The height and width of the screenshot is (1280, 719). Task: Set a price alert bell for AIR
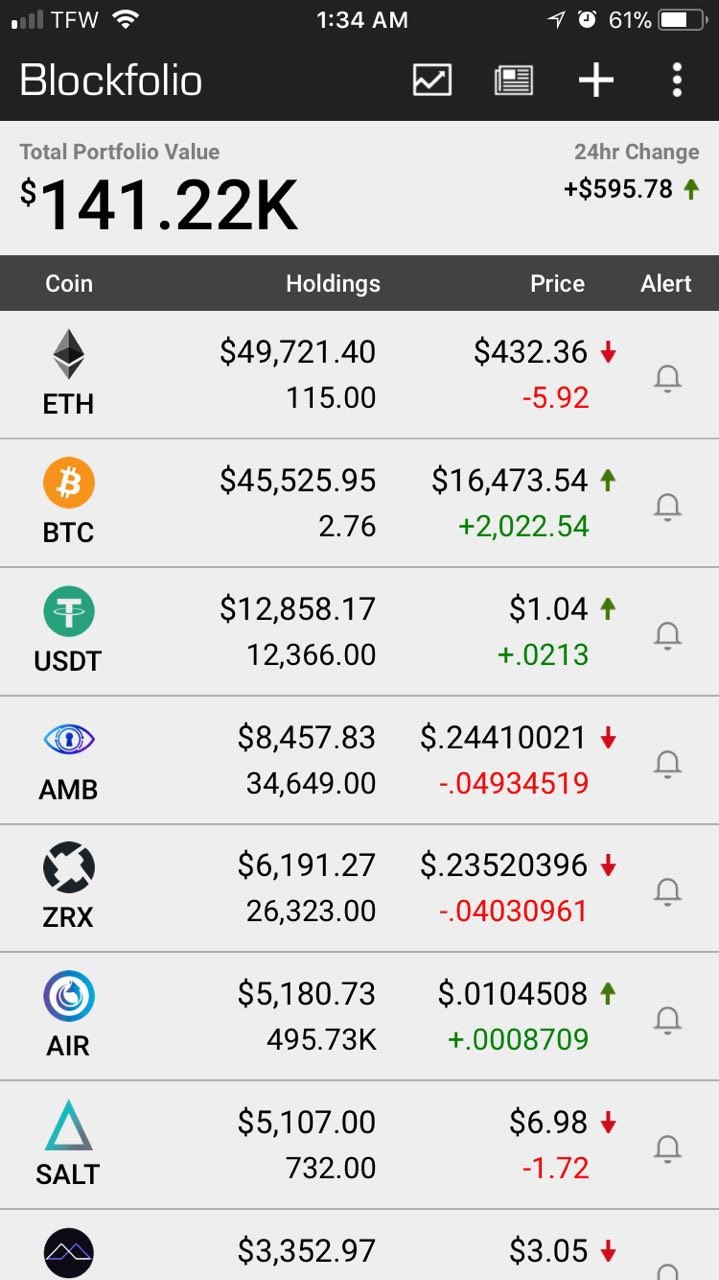[x=667, y=1020]
